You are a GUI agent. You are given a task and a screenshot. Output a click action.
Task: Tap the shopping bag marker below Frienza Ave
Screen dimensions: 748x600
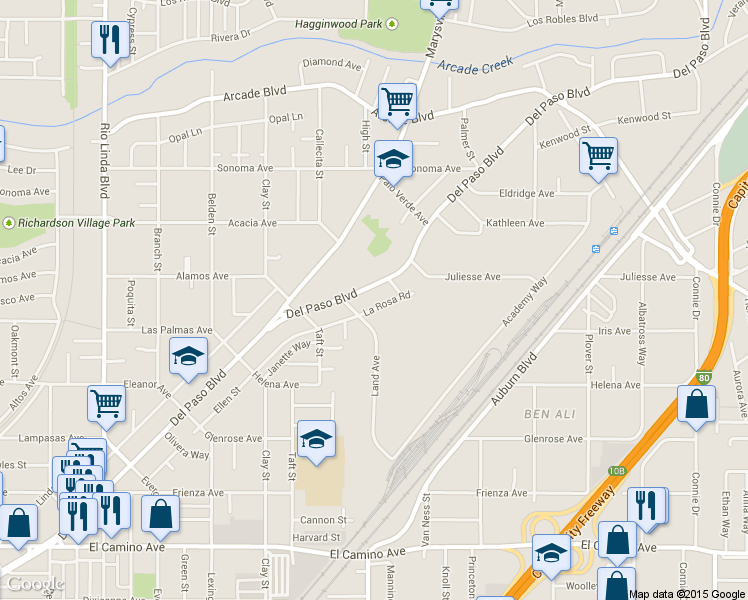(x=160, y=514)
